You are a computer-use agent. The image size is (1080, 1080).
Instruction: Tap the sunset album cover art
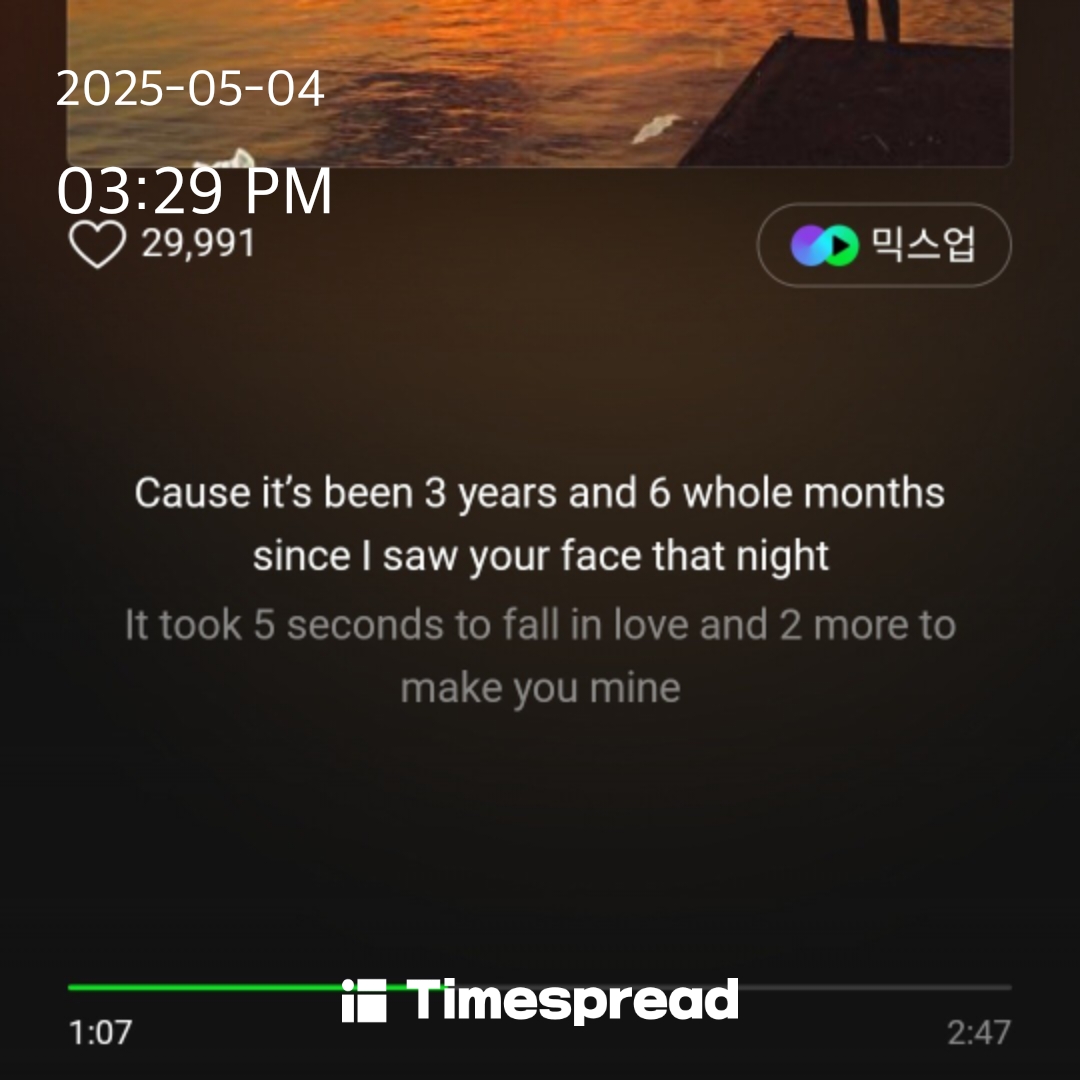(x=540, y=80)
